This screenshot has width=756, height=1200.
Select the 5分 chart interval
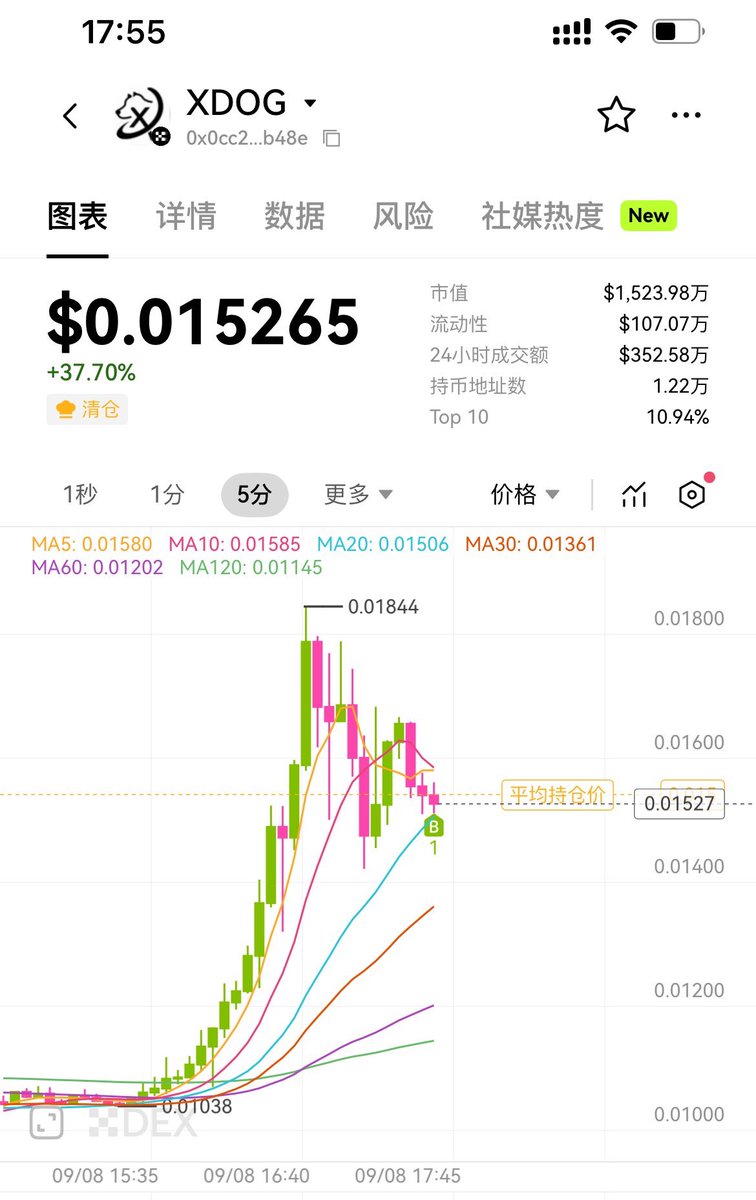tap(254, 494)
